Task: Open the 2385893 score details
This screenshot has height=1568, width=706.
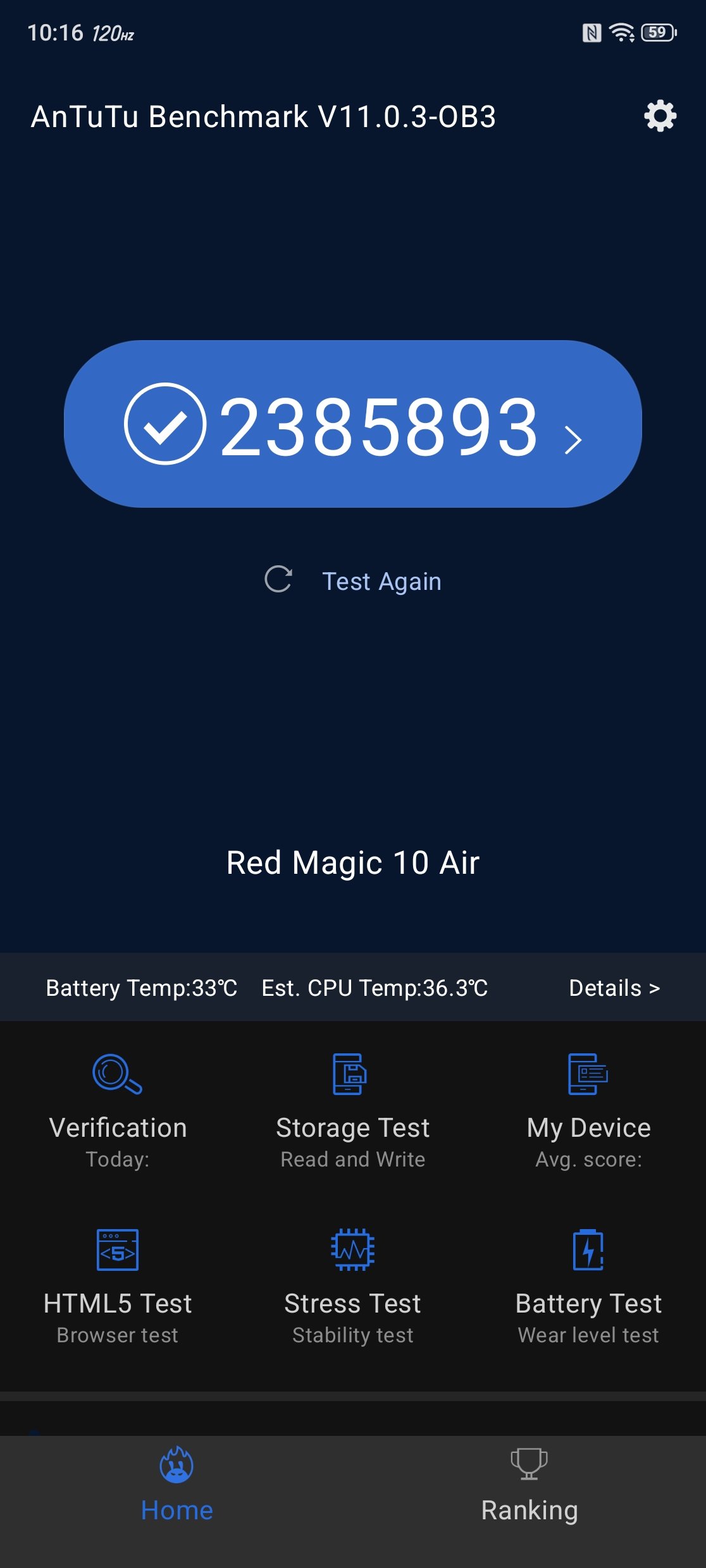Action: tap(353, 424)
